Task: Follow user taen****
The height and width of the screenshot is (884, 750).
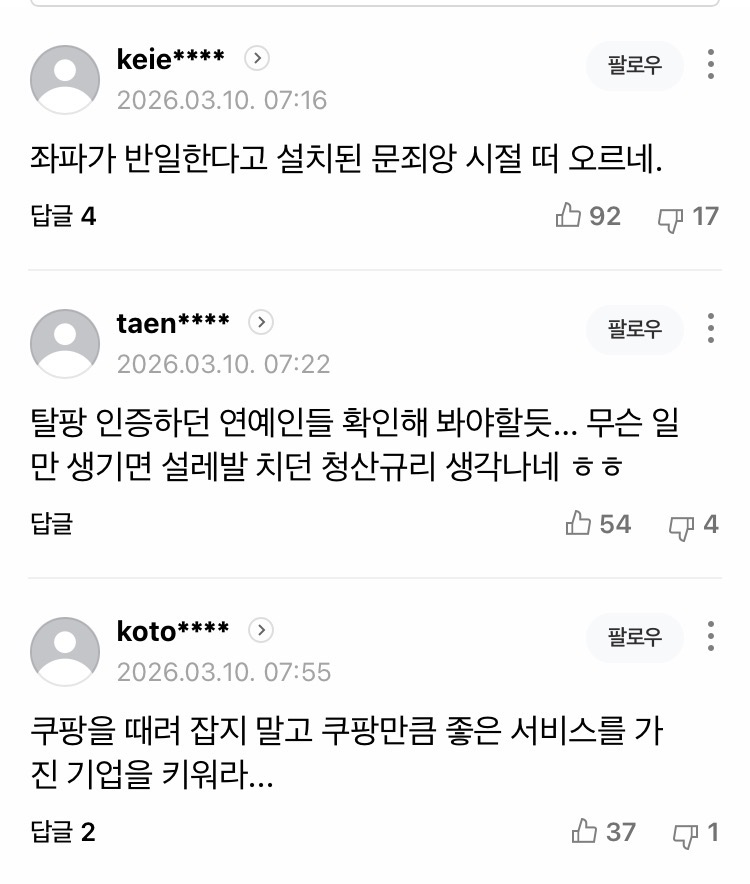Action: coord(635,330)
